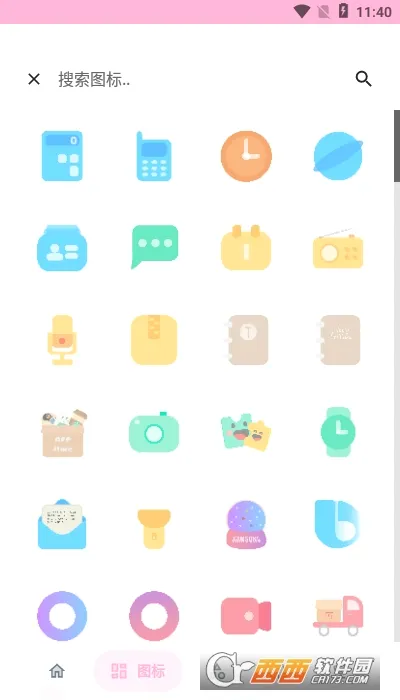Open the pink video camera icon
400x700 pixels.
click(x=246, y=616)
